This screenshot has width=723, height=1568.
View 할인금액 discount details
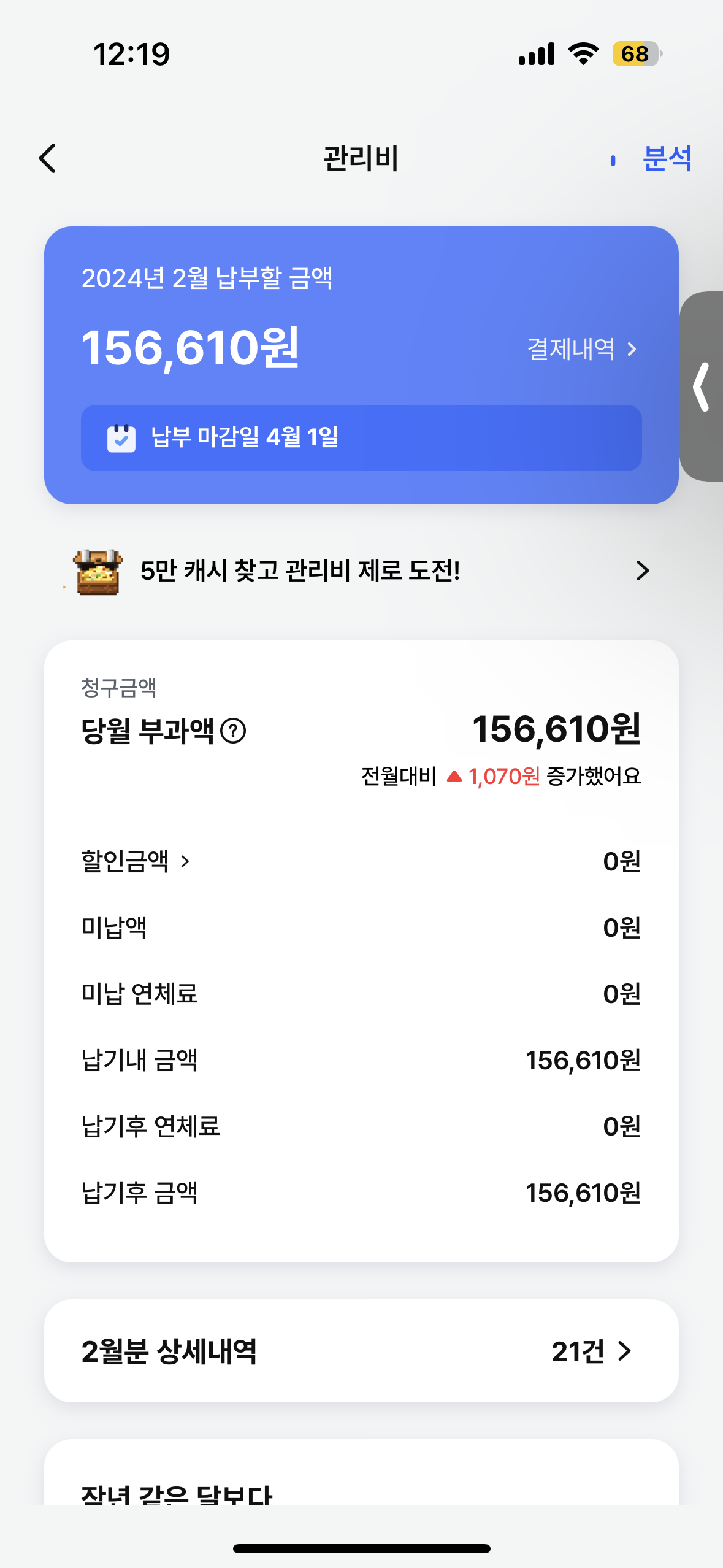[x=136, y=861]
